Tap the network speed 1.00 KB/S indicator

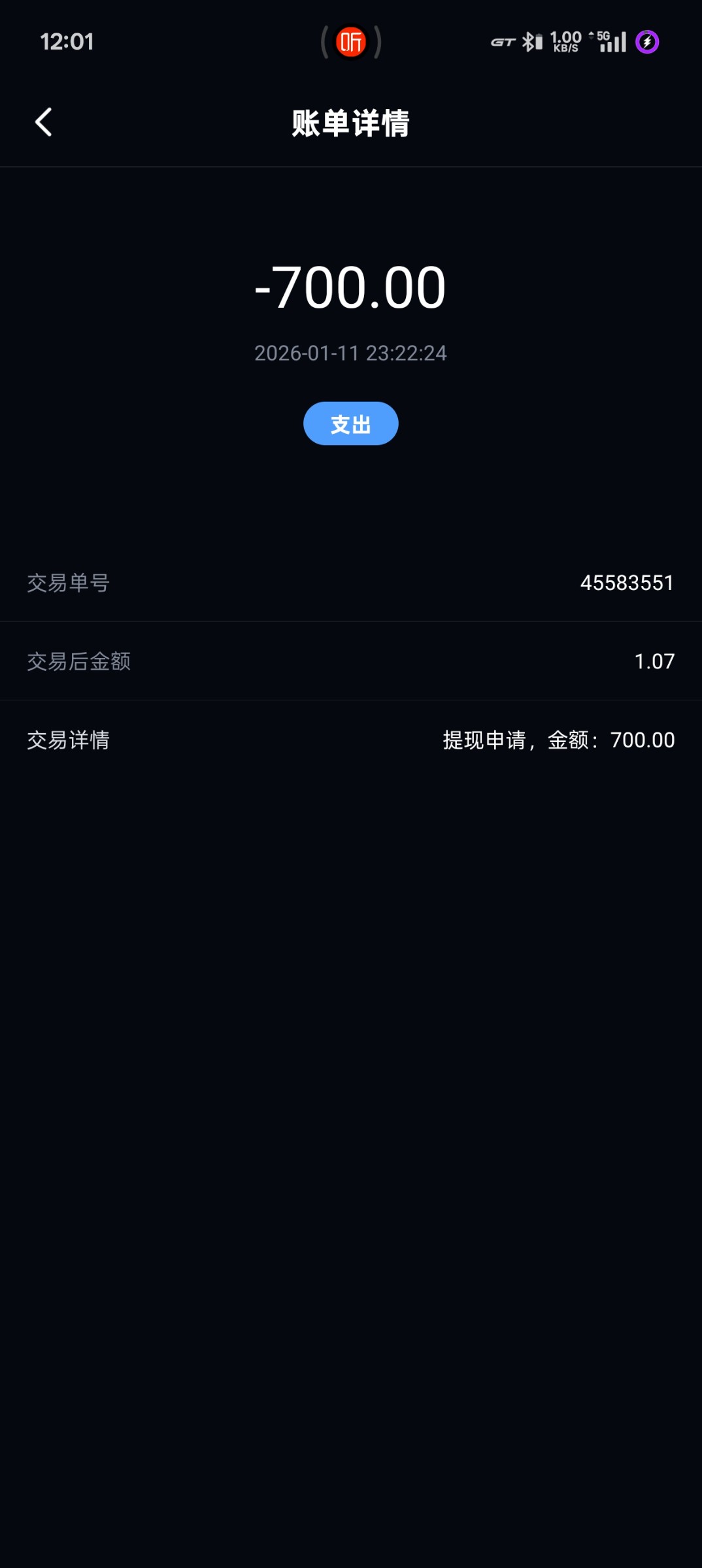565,43
